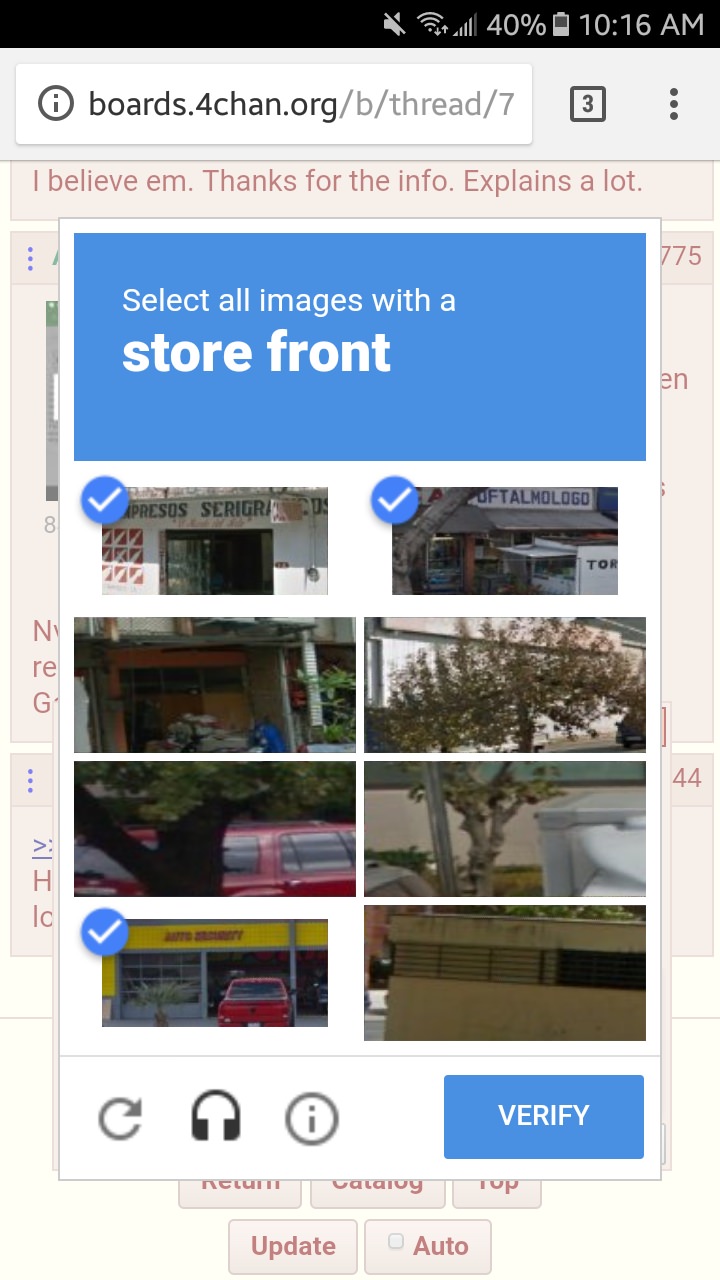Deselect the Auto Security yellow storefront tile

[215, 973]
